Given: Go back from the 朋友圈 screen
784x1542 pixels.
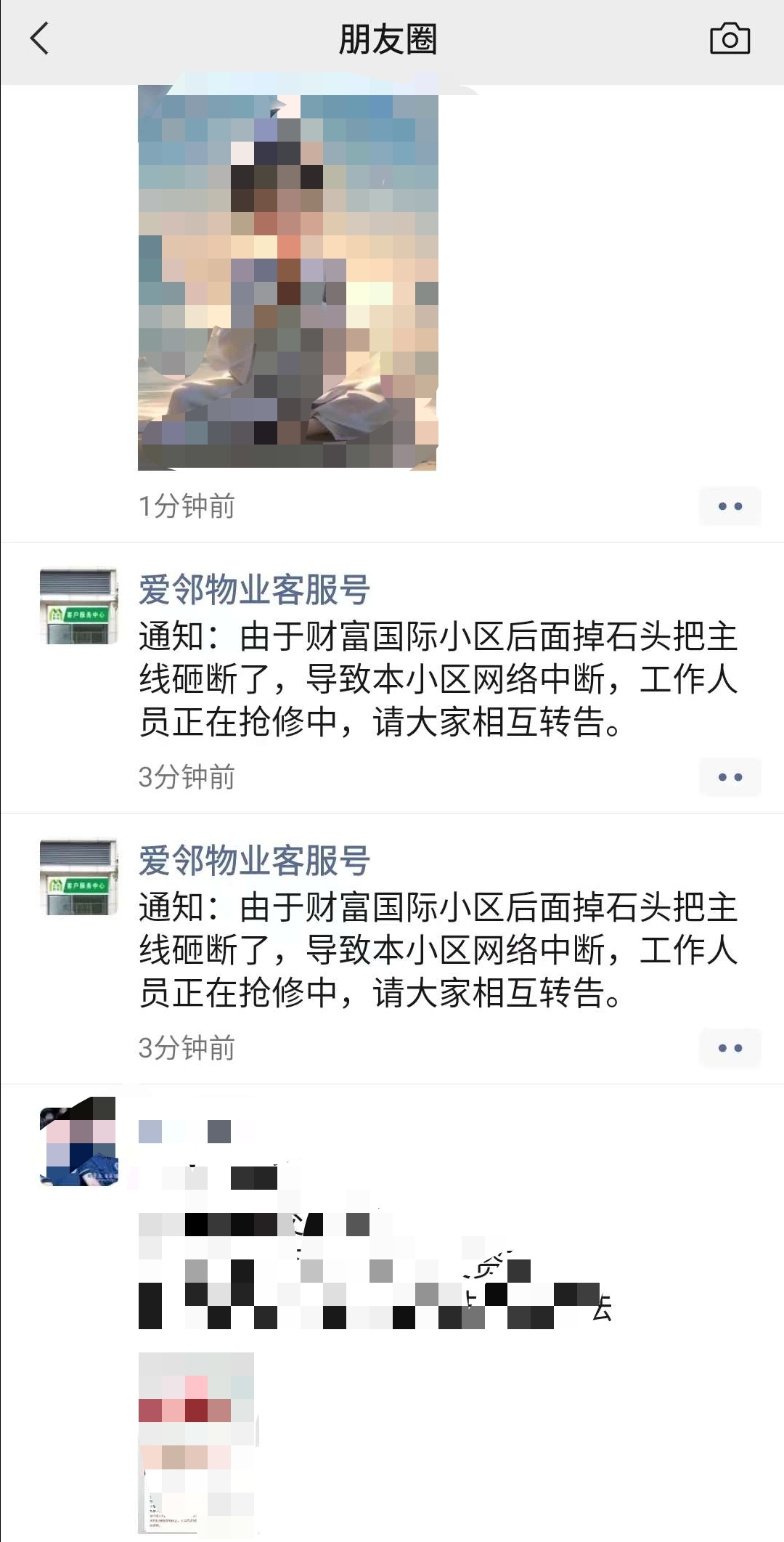Looking at the screenshot, I should point(40,38).
